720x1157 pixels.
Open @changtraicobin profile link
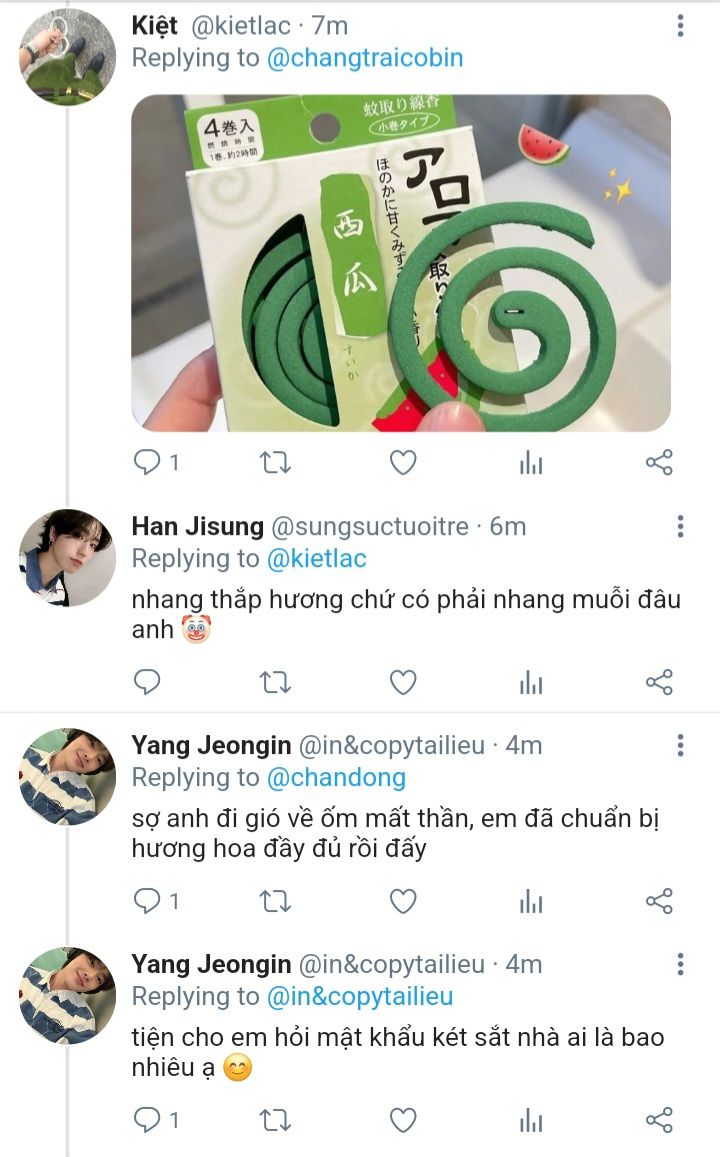(x=365, y=58)
